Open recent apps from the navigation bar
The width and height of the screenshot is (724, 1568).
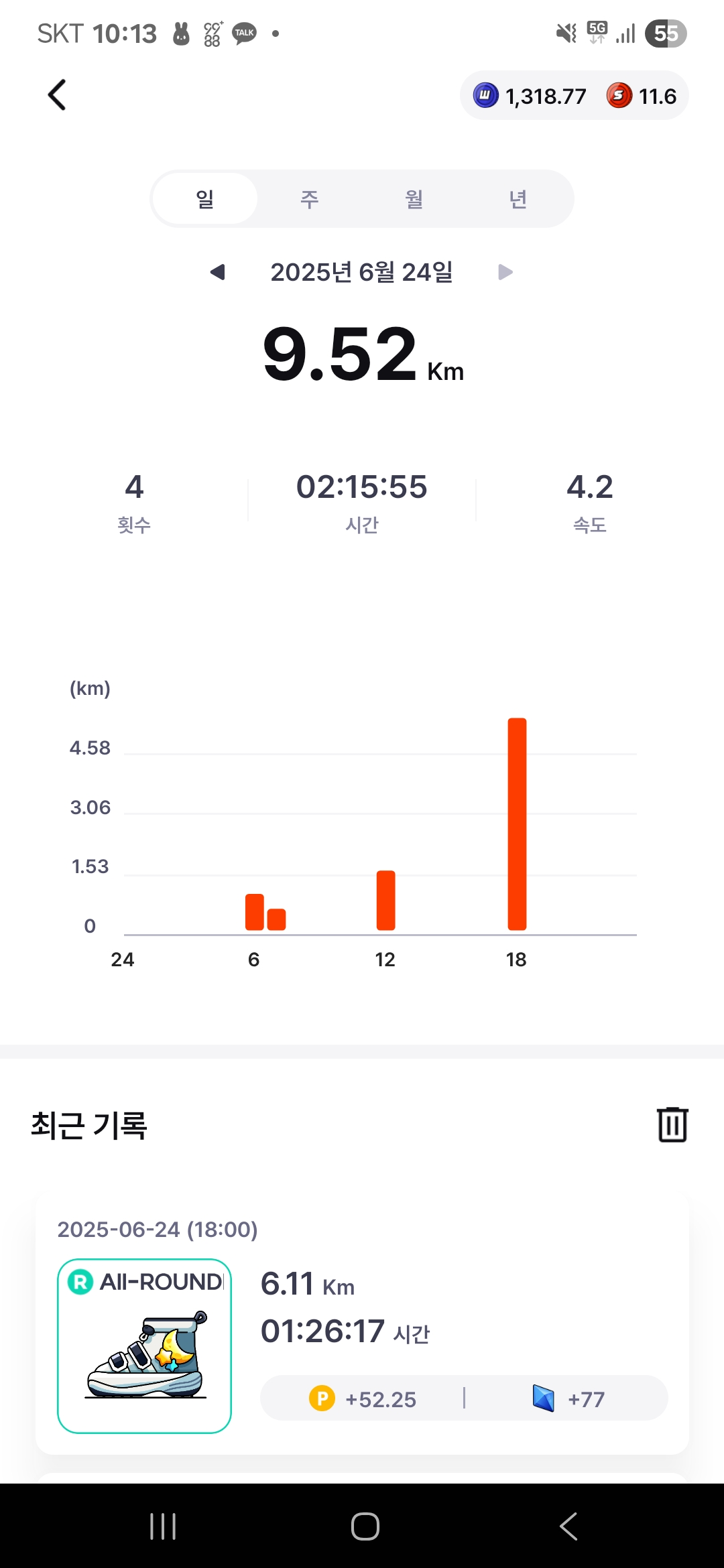163,1527
